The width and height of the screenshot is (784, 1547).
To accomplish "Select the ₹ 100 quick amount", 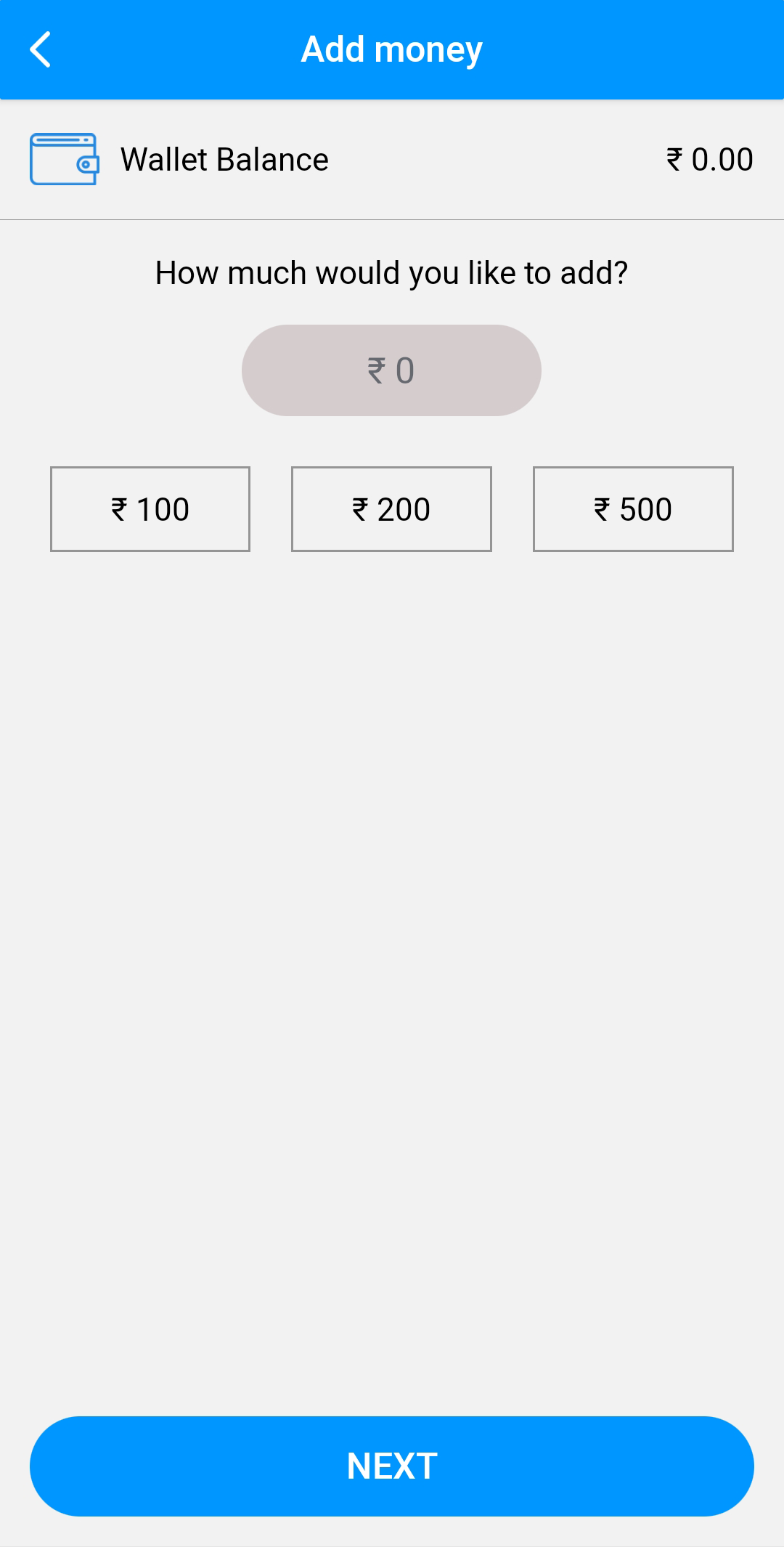I will click(x=150, y=509).
